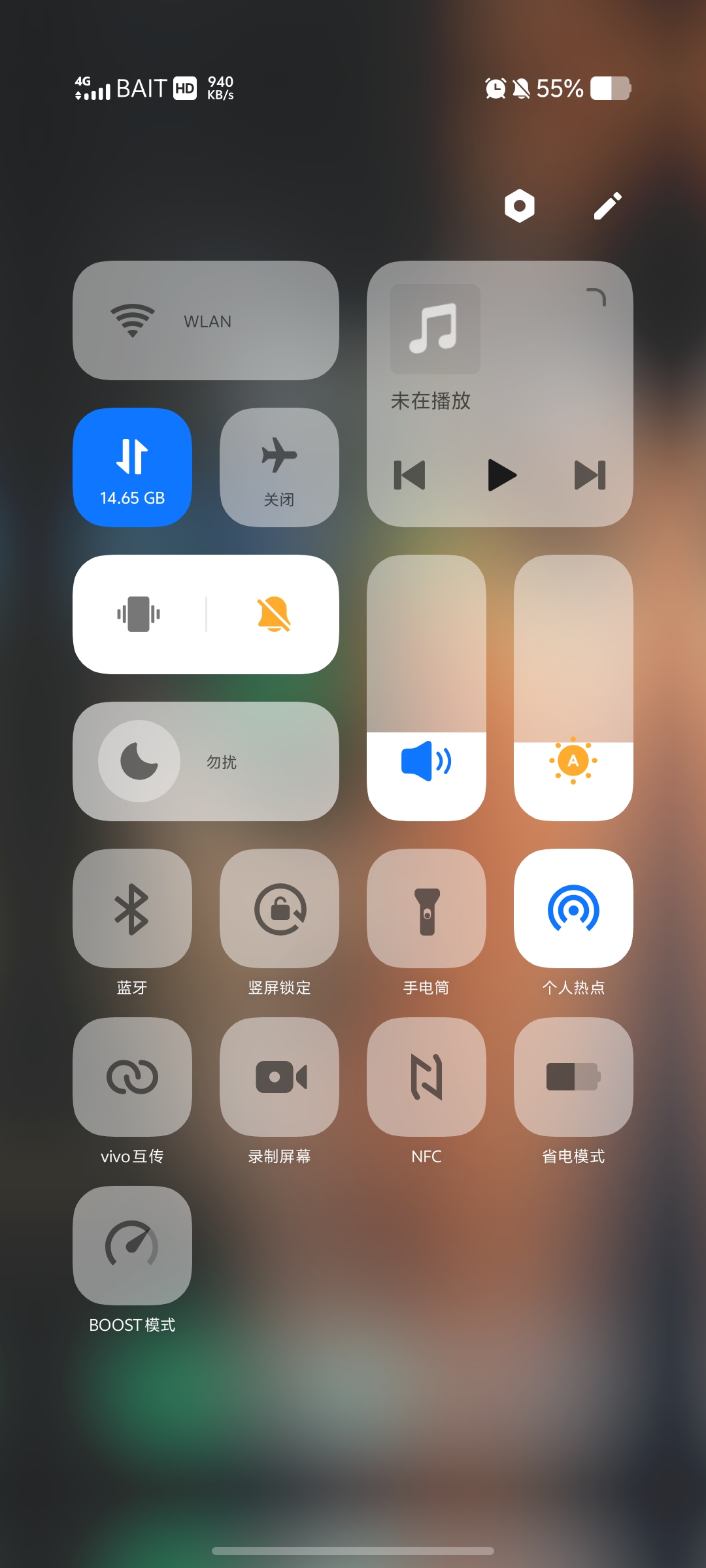Turn on the flashlight (手电筒)

tap(426, 908)
